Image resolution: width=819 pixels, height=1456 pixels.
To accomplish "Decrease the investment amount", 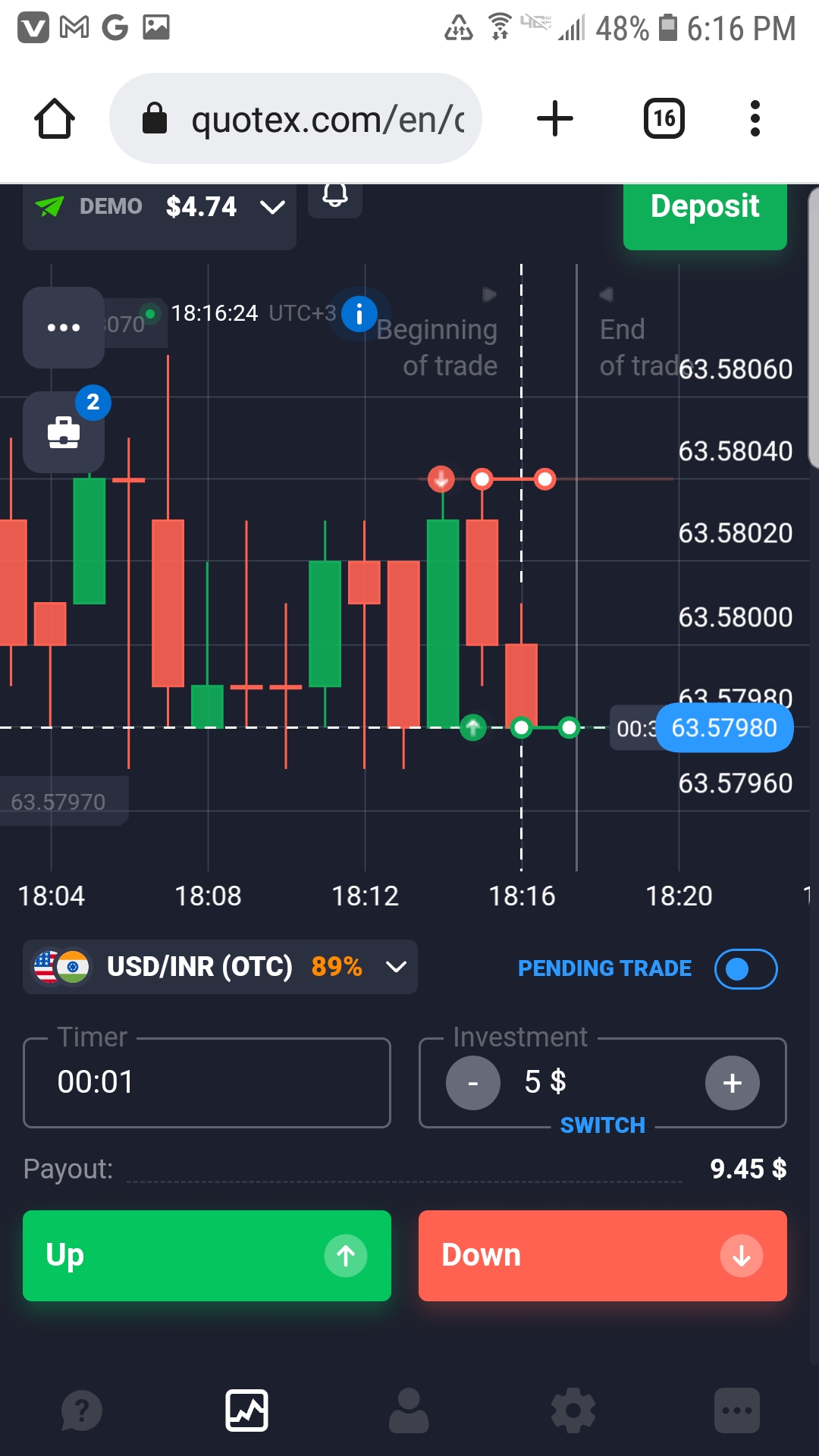I will pyautogui.click(x=473, y=1083).
